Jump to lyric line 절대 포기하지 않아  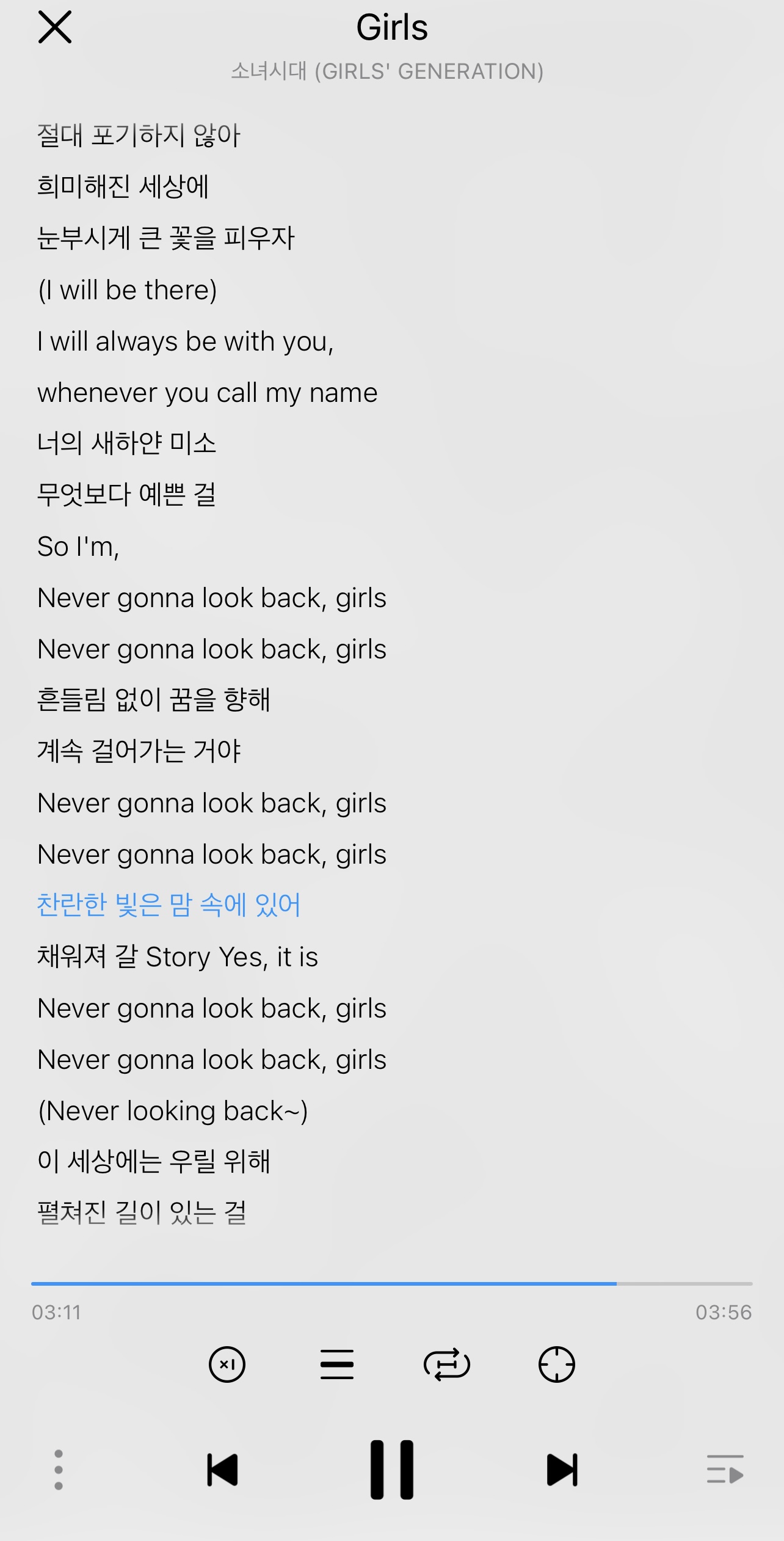click(x=139, y=135)
